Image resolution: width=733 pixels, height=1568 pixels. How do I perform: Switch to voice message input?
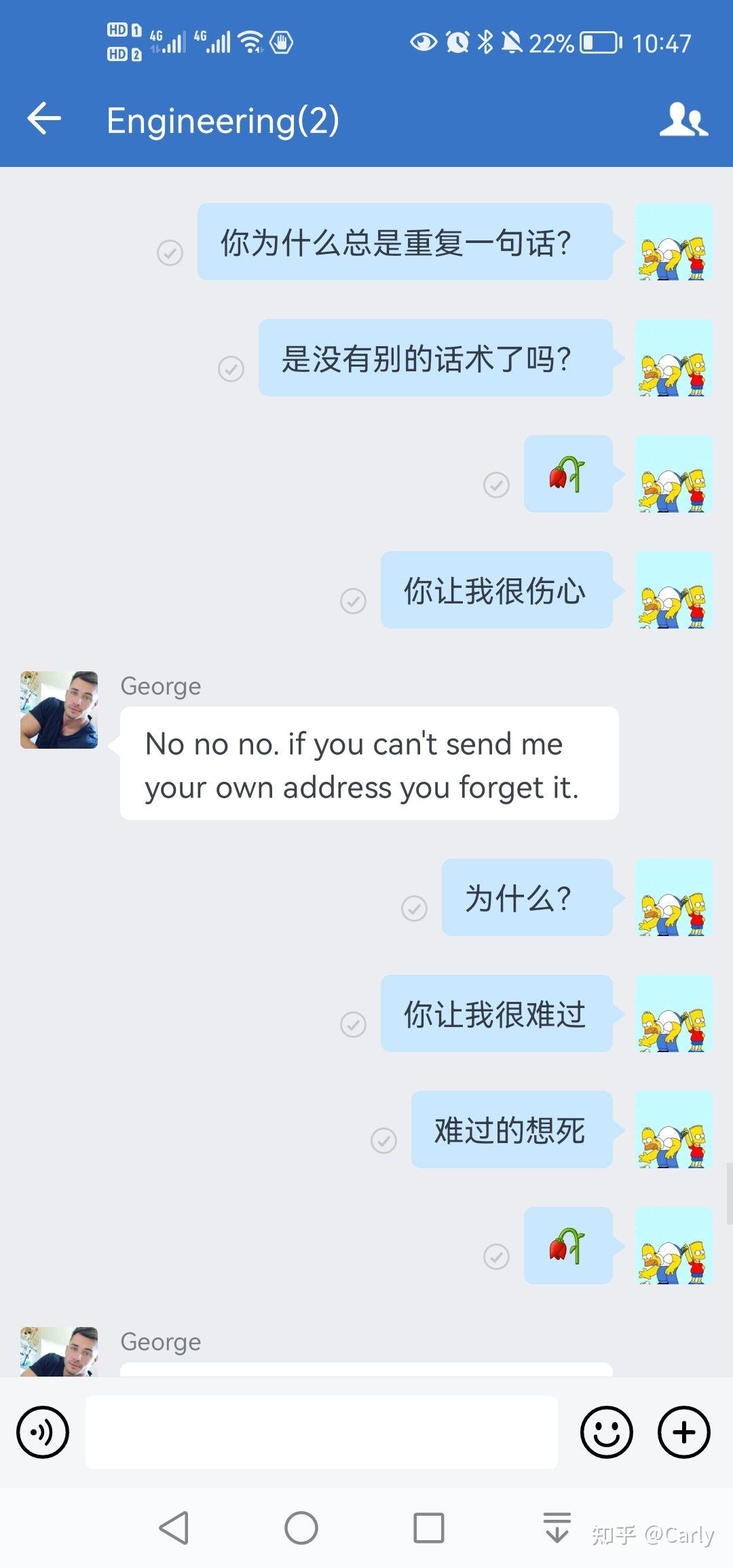pos(43,1432)
